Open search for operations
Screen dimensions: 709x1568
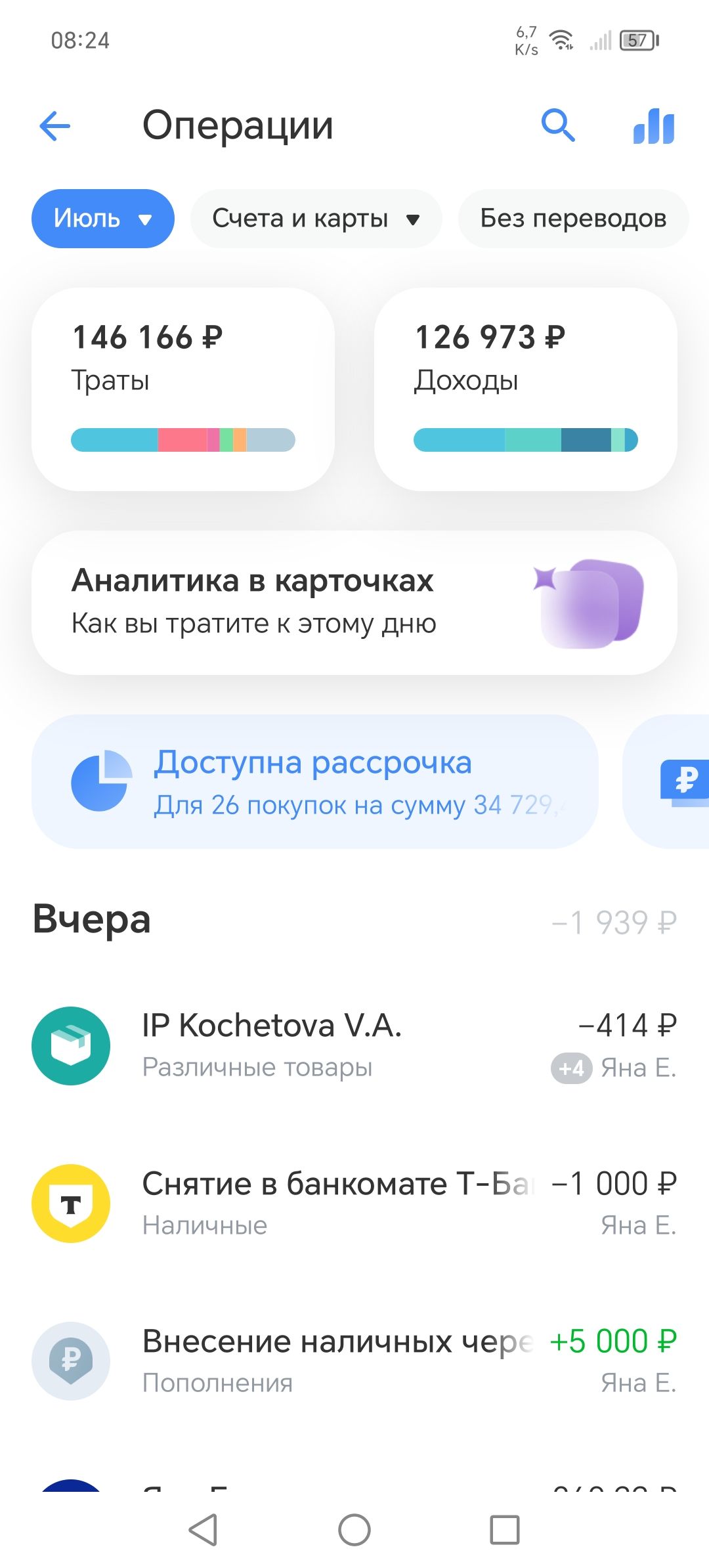[x=558, y=125]
